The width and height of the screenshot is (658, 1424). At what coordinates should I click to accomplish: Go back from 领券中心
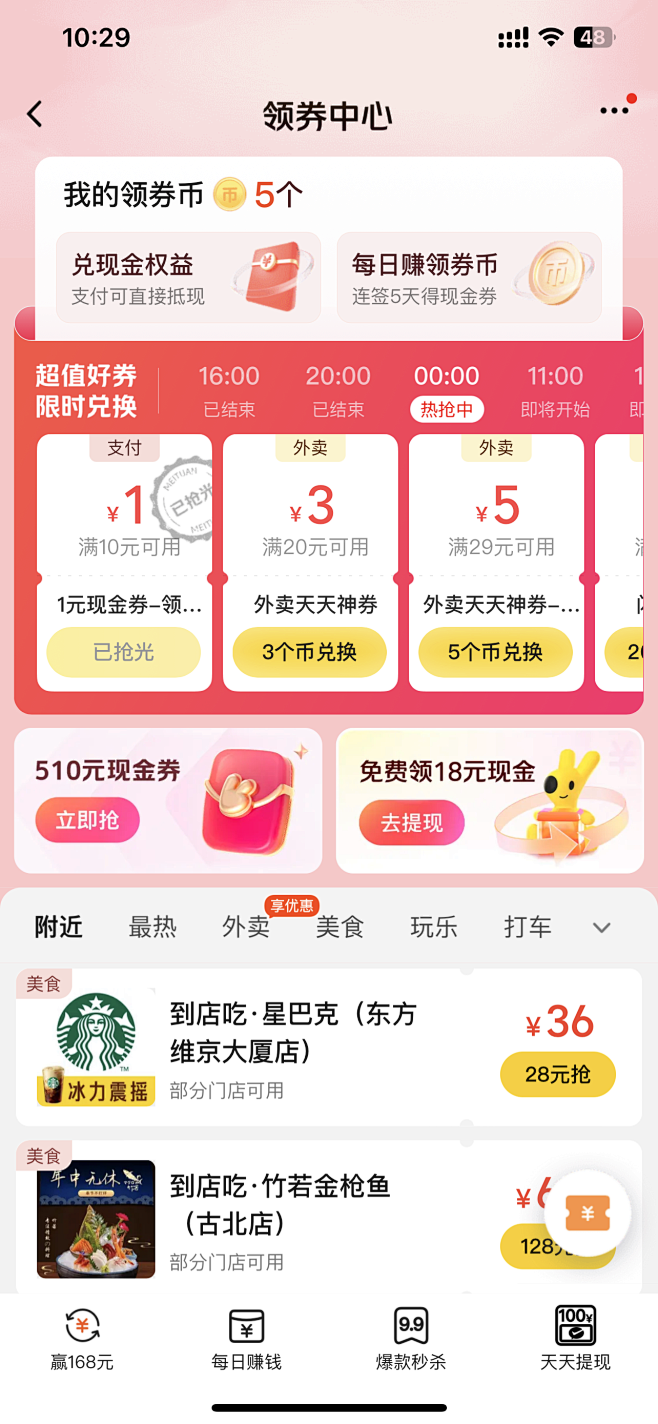point(35,115)
